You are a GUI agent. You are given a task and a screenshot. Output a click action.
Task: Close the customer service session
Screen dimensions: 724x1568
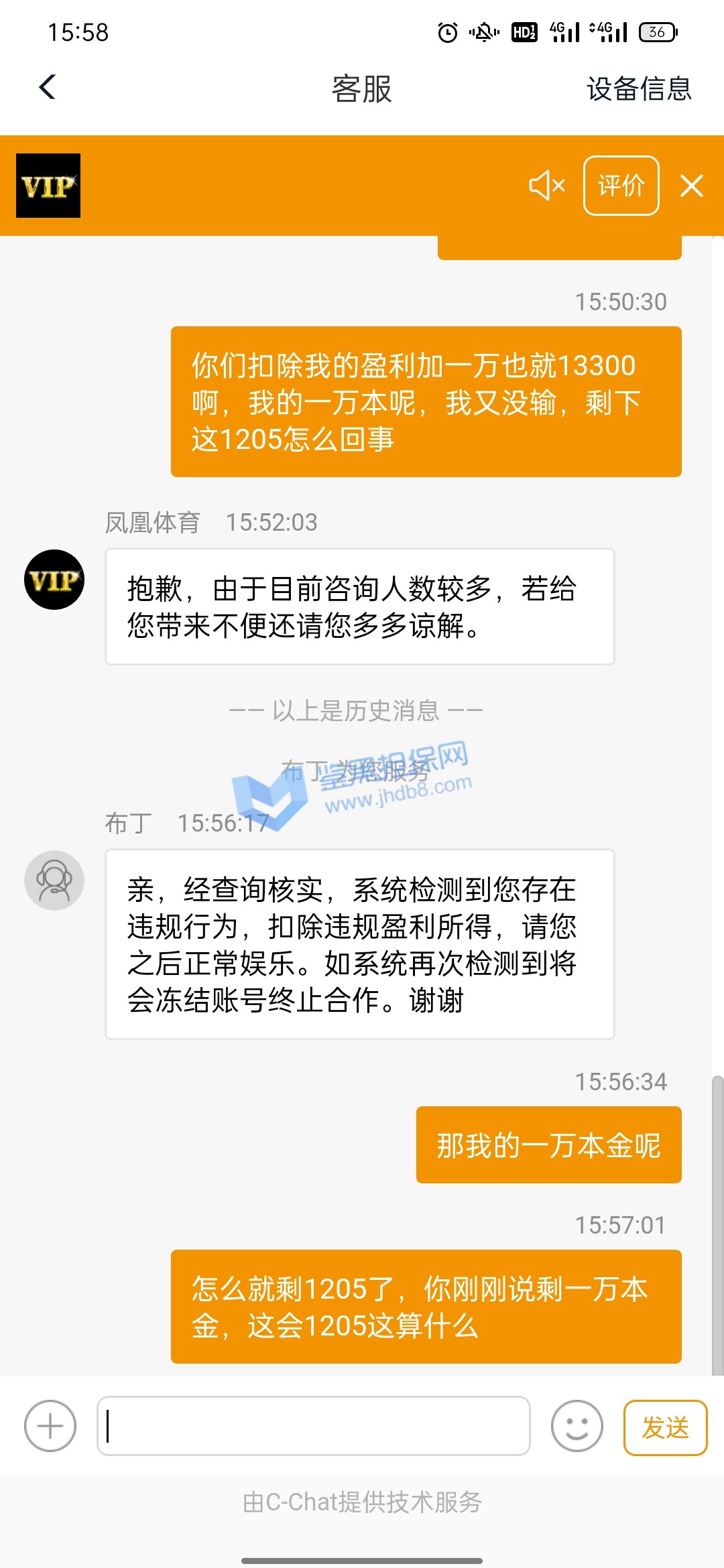point(691,186)
